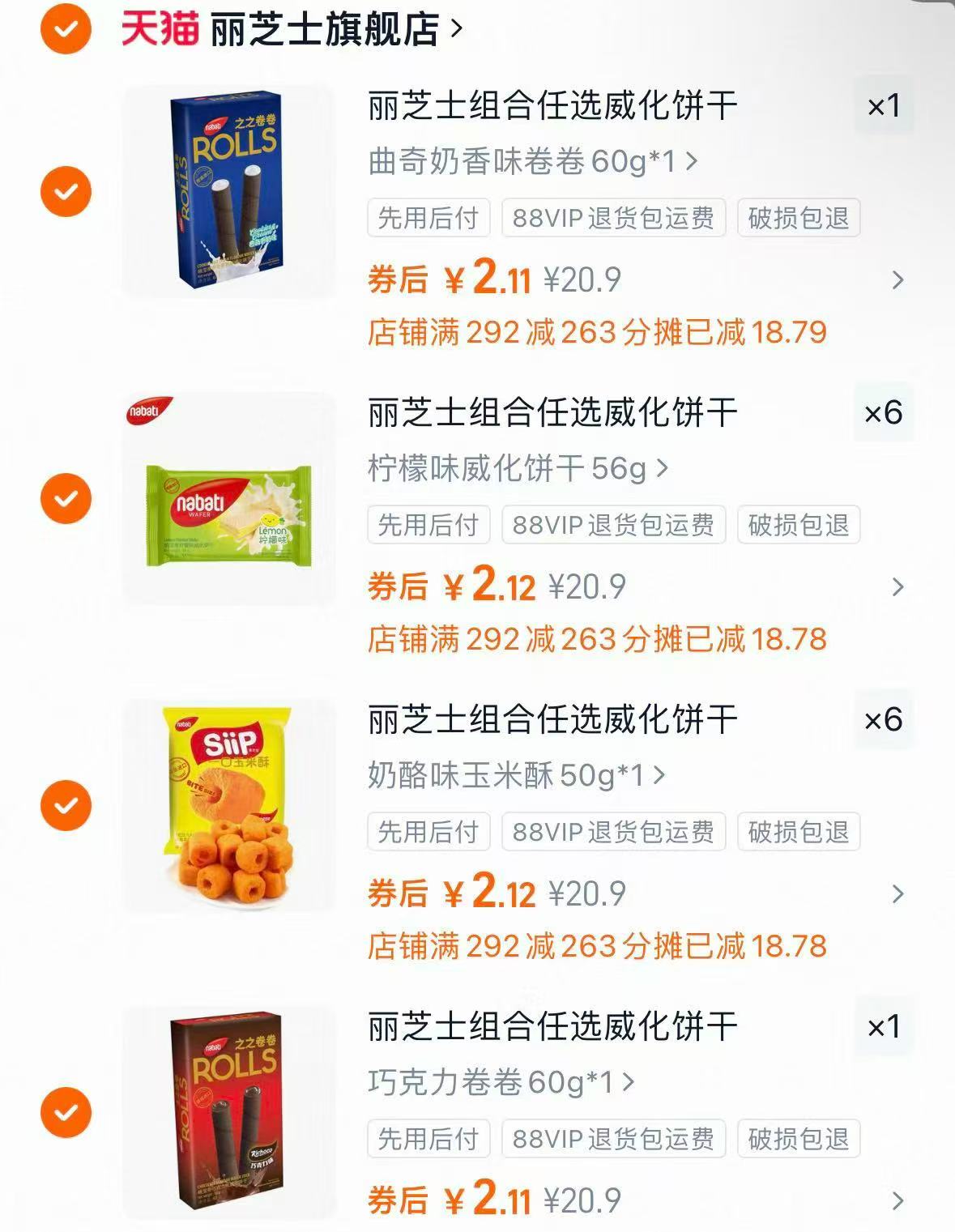
Task: Deselect the 柠檬味威化饼干 item checkmark
Action: click(x=65, y=497)
